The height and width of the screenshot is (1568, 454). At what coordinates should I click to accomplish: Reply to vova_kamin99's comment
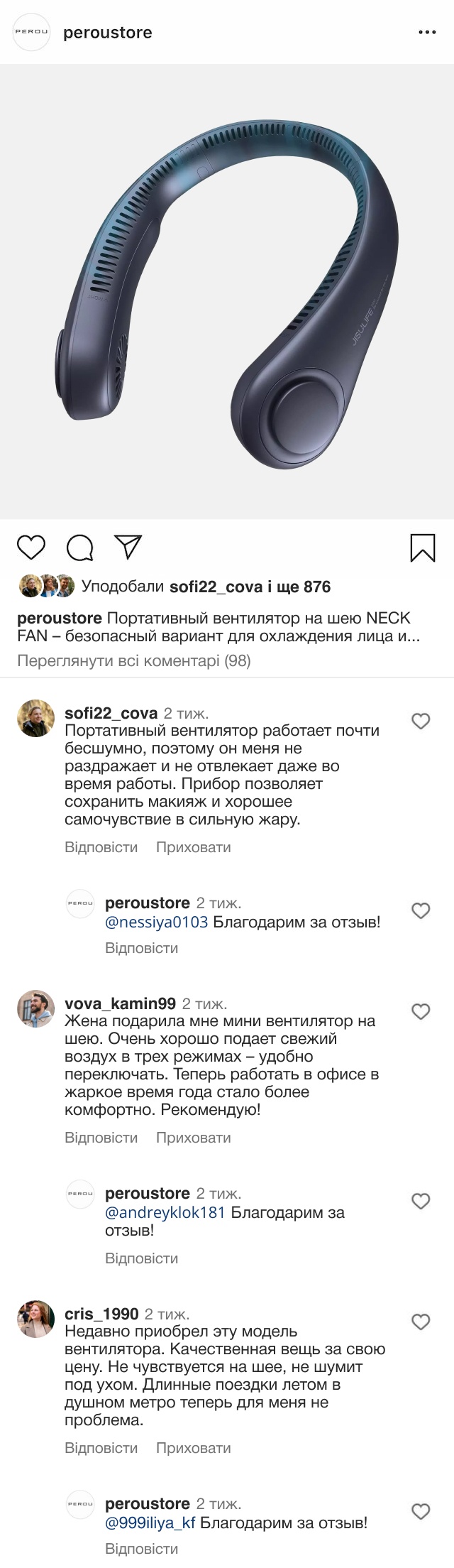(x=101, y=1138)
